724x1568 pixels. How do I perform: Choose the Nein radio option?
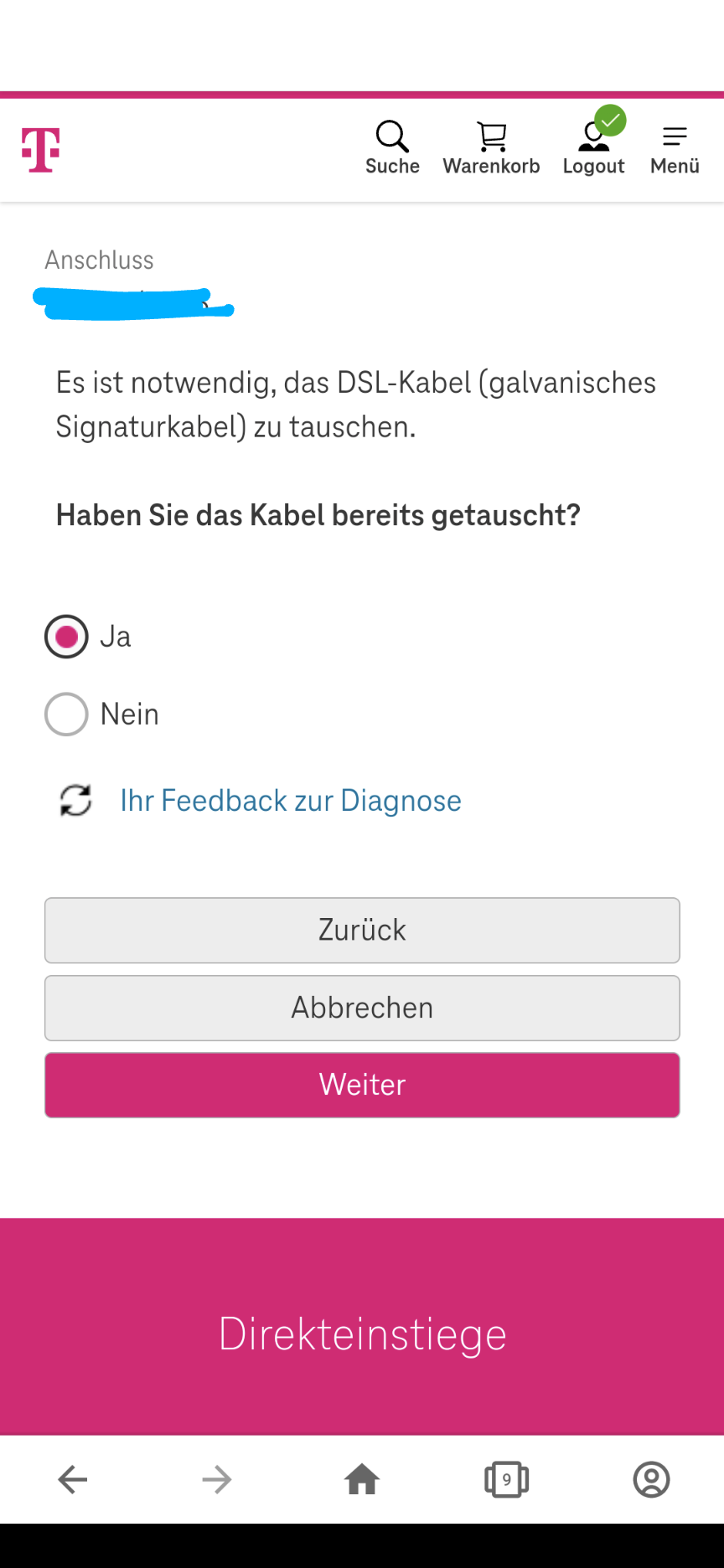click(x=66, y=714)
